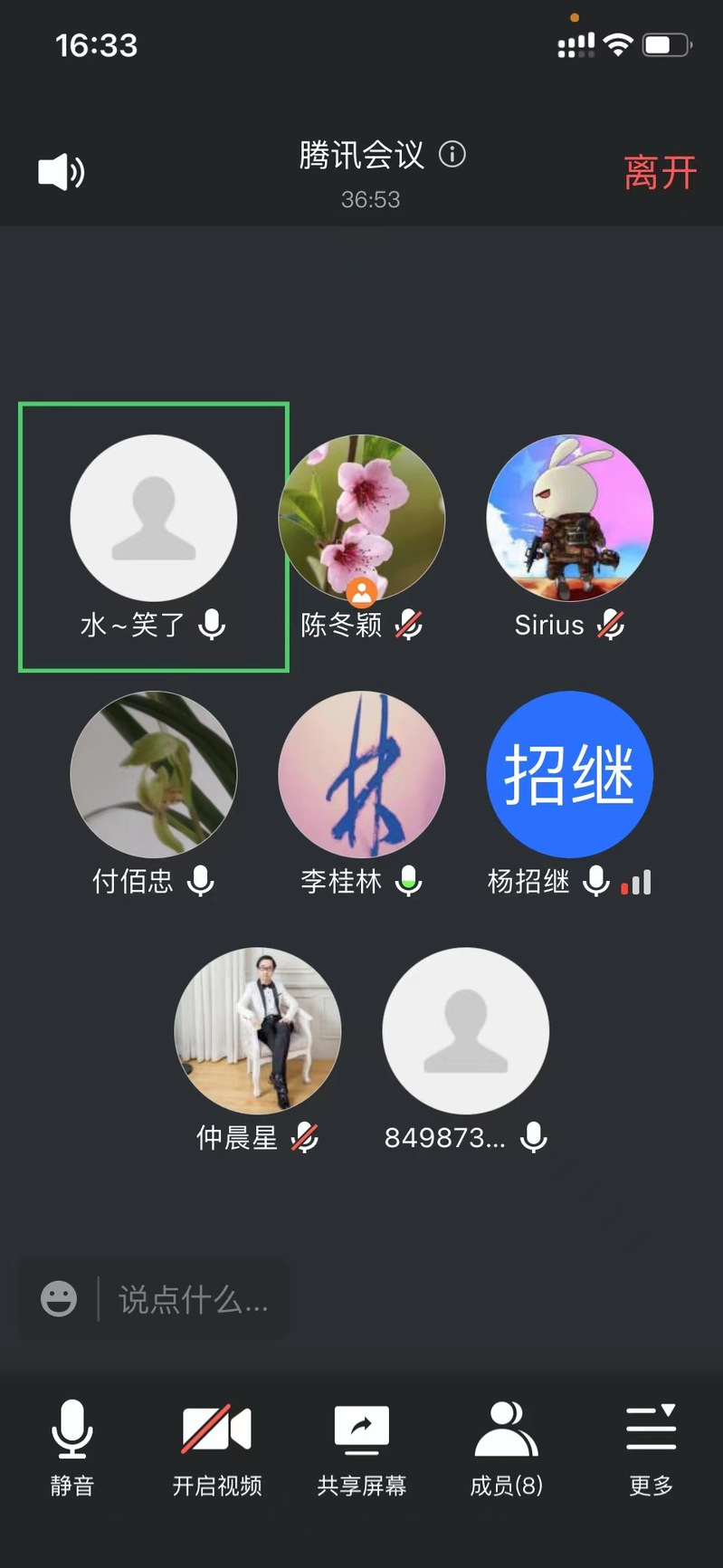Image resolution: width=723 pixels, height=1568 pixels.
Task: View participant 付佰忠
Action: pos(154,775)
